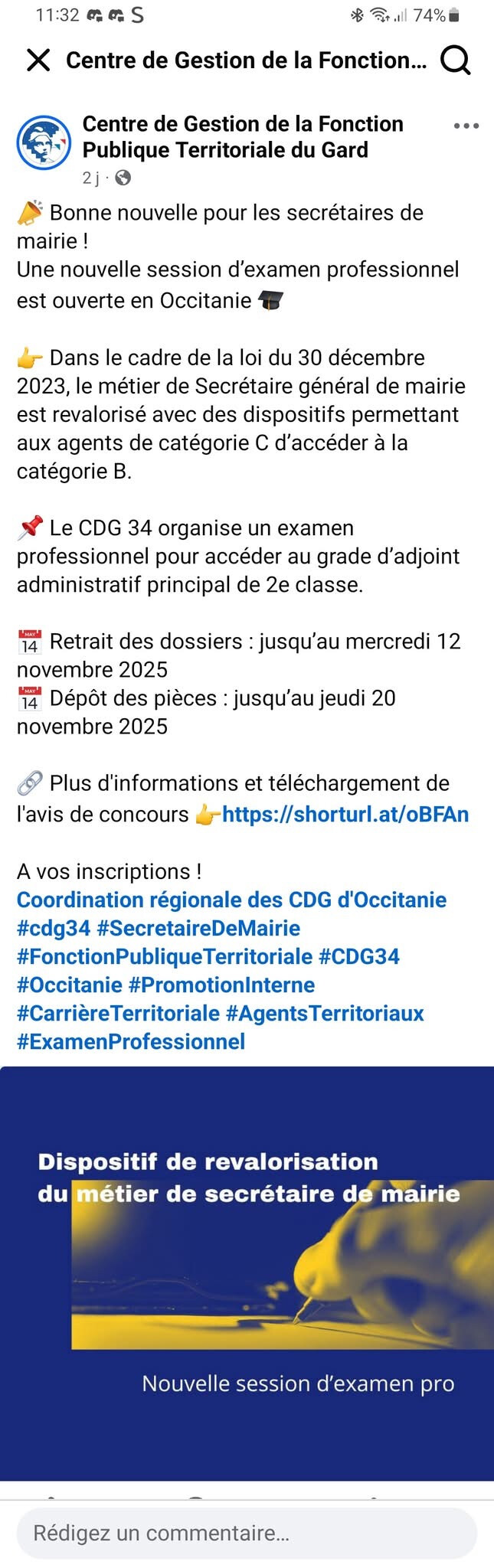Open the post's secrétaire de mairie image

point(247,1273)
